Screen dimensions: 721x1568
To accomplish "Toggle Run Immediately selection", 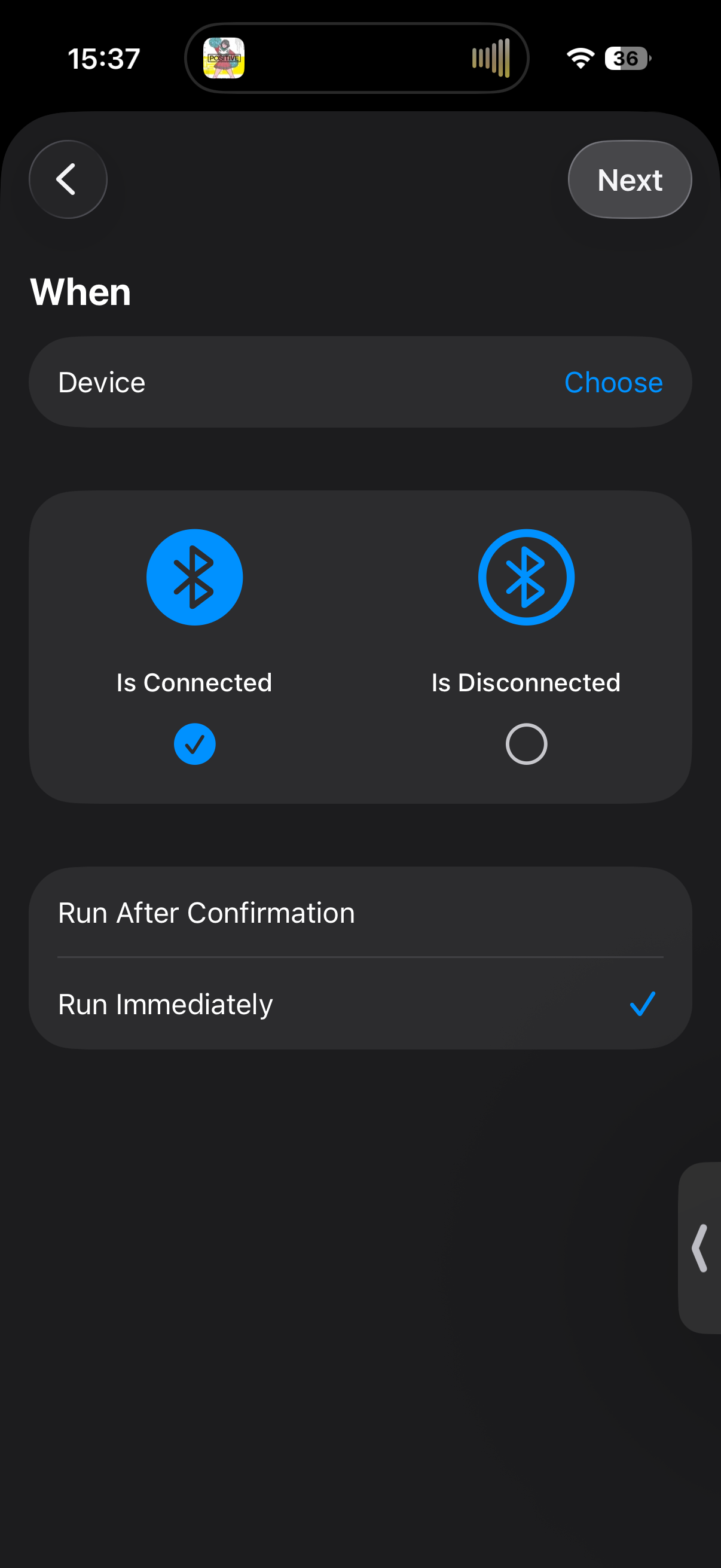I will (x=360, y=1003).
